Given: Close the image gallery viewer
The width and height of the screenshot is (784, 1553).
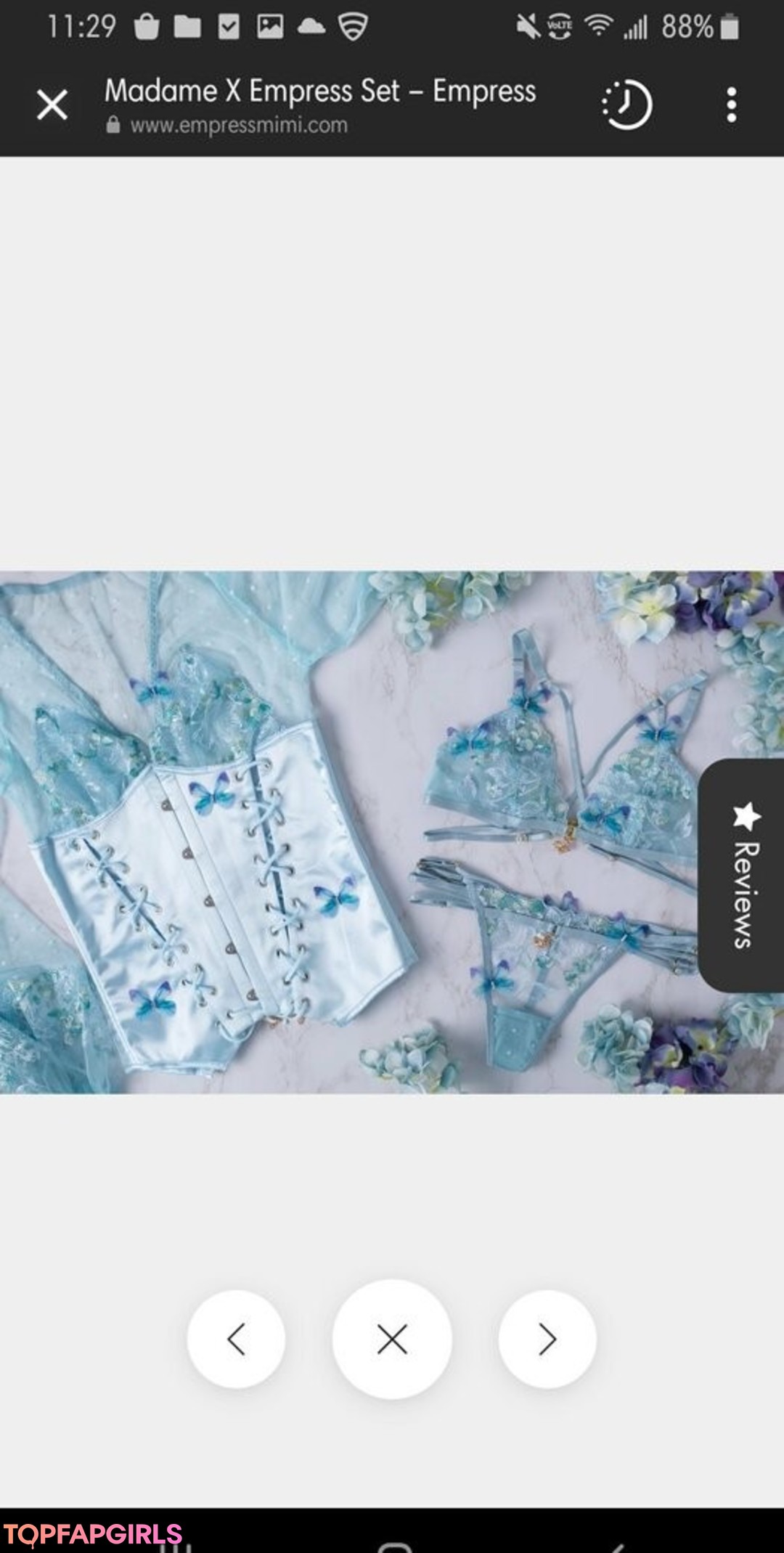Looking at the screenshot, I should (x=392, y=1339).
